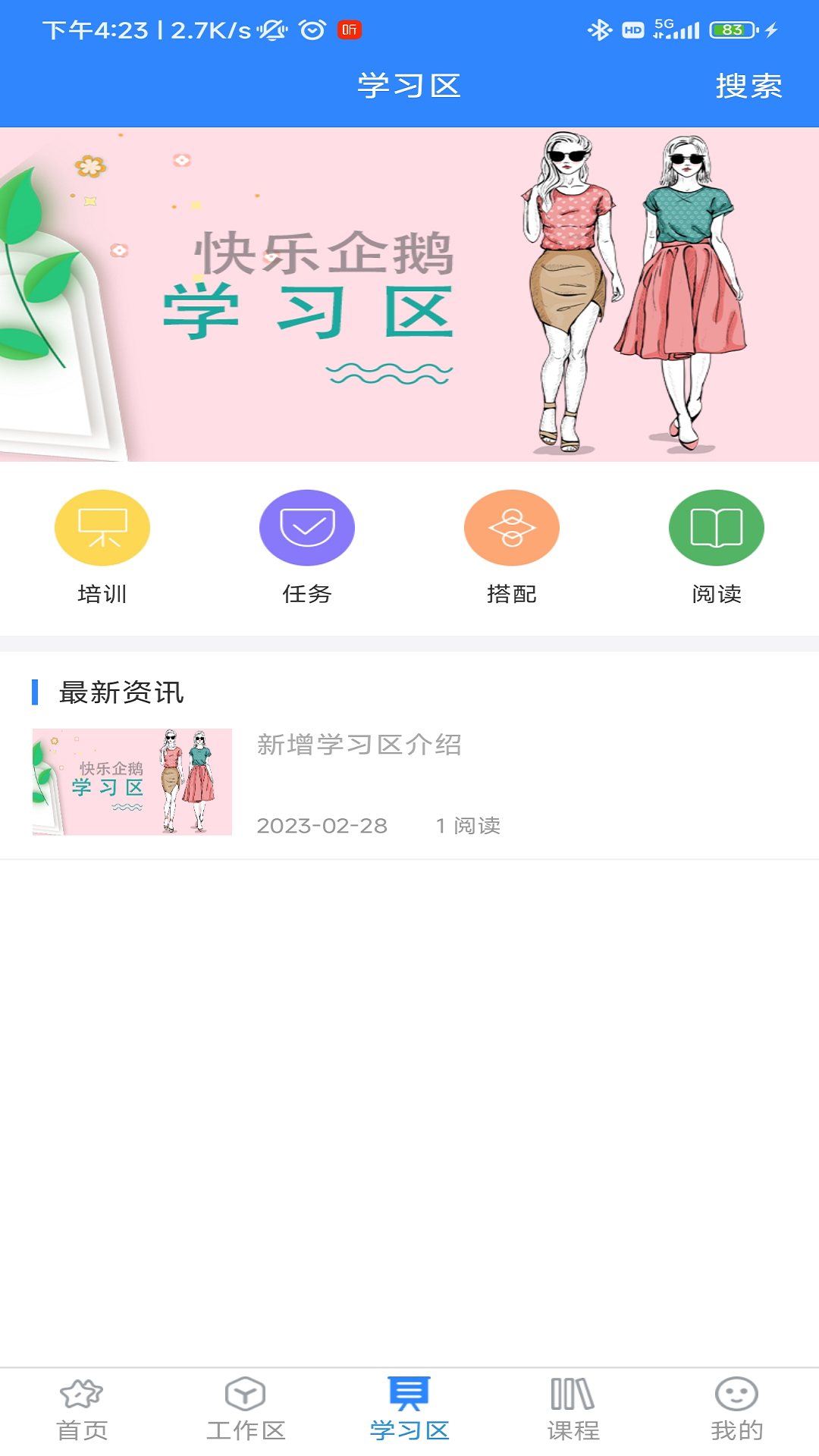This screenshot has width=819, height=1456.
Task: Tap the 最新资讯 section header
Action: coord(121,692)
